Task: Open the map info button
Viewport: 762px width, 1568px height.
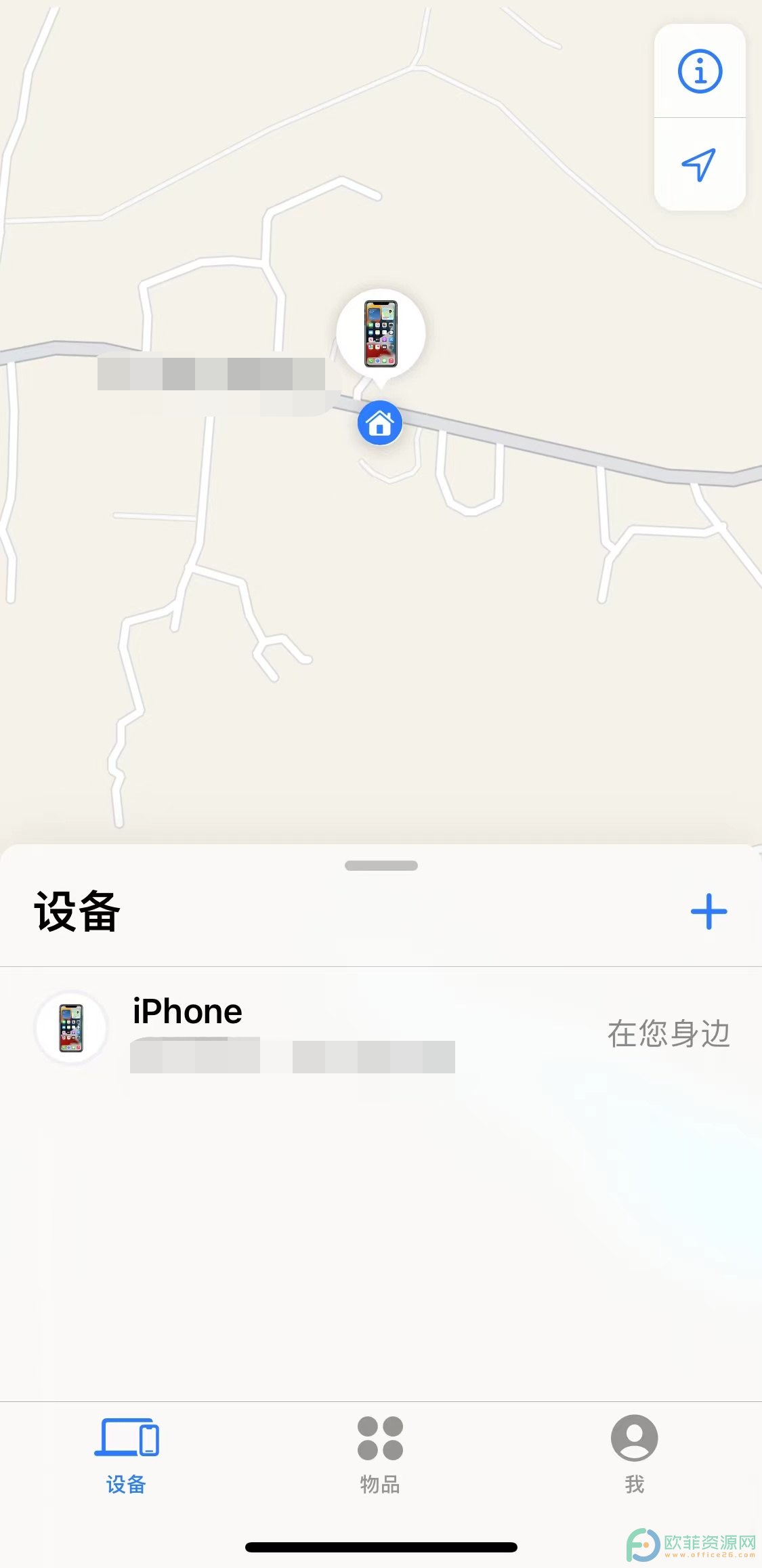Action: pos(700,71)
